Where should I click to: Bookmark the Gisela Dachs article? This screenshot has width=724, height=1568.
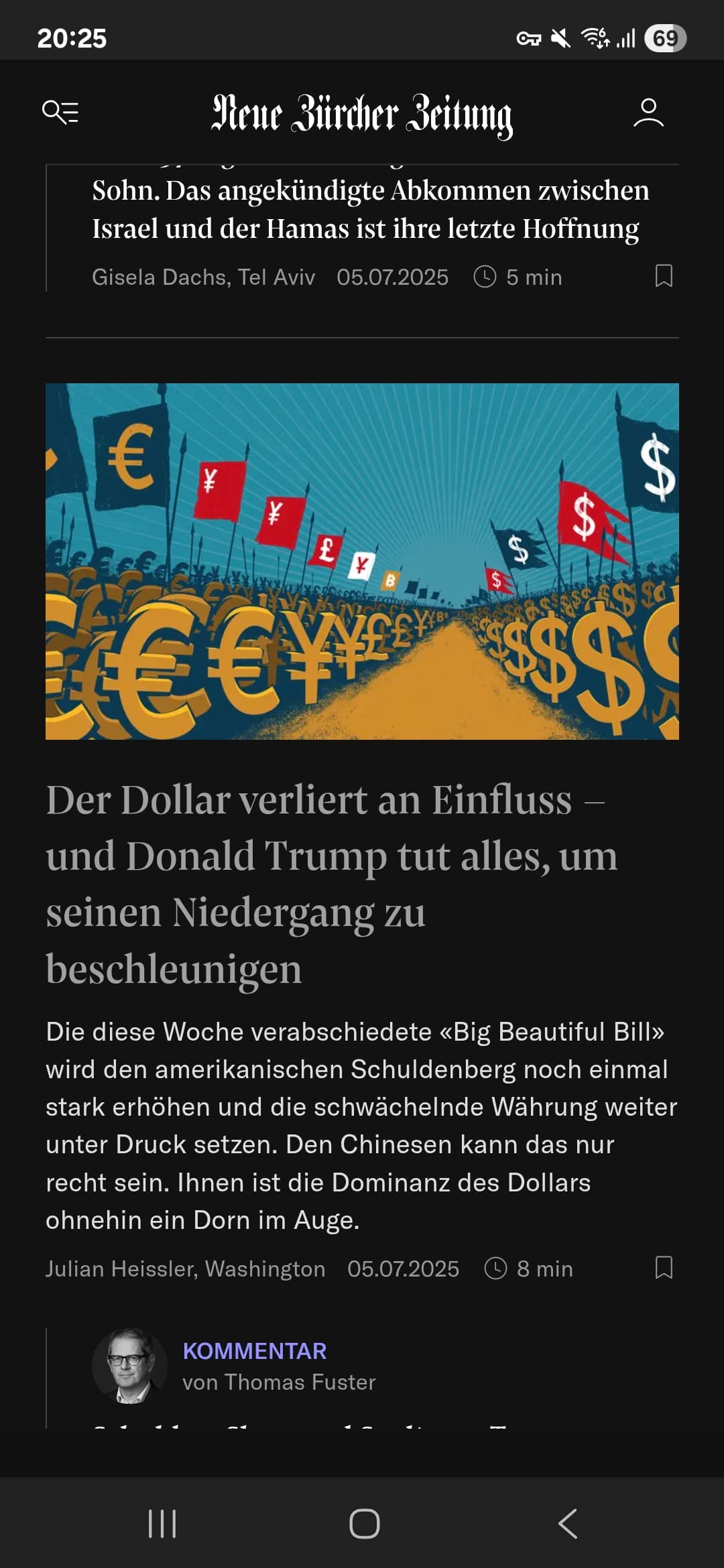tap(664, 276)
